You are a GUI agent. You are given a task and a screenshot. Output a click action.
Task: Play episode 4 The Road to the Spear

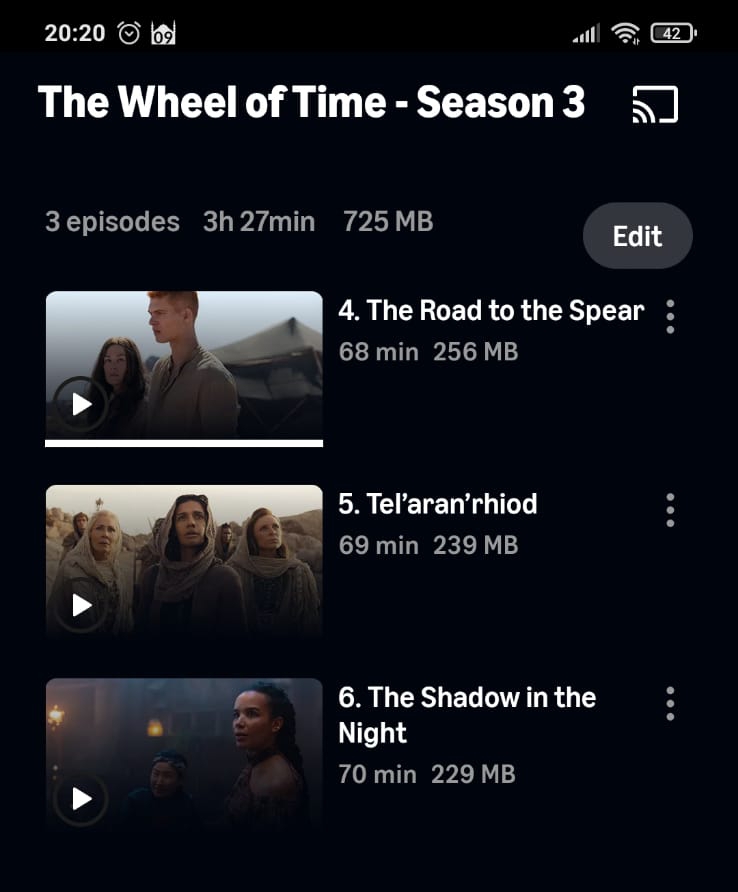[x=82, y=404]
